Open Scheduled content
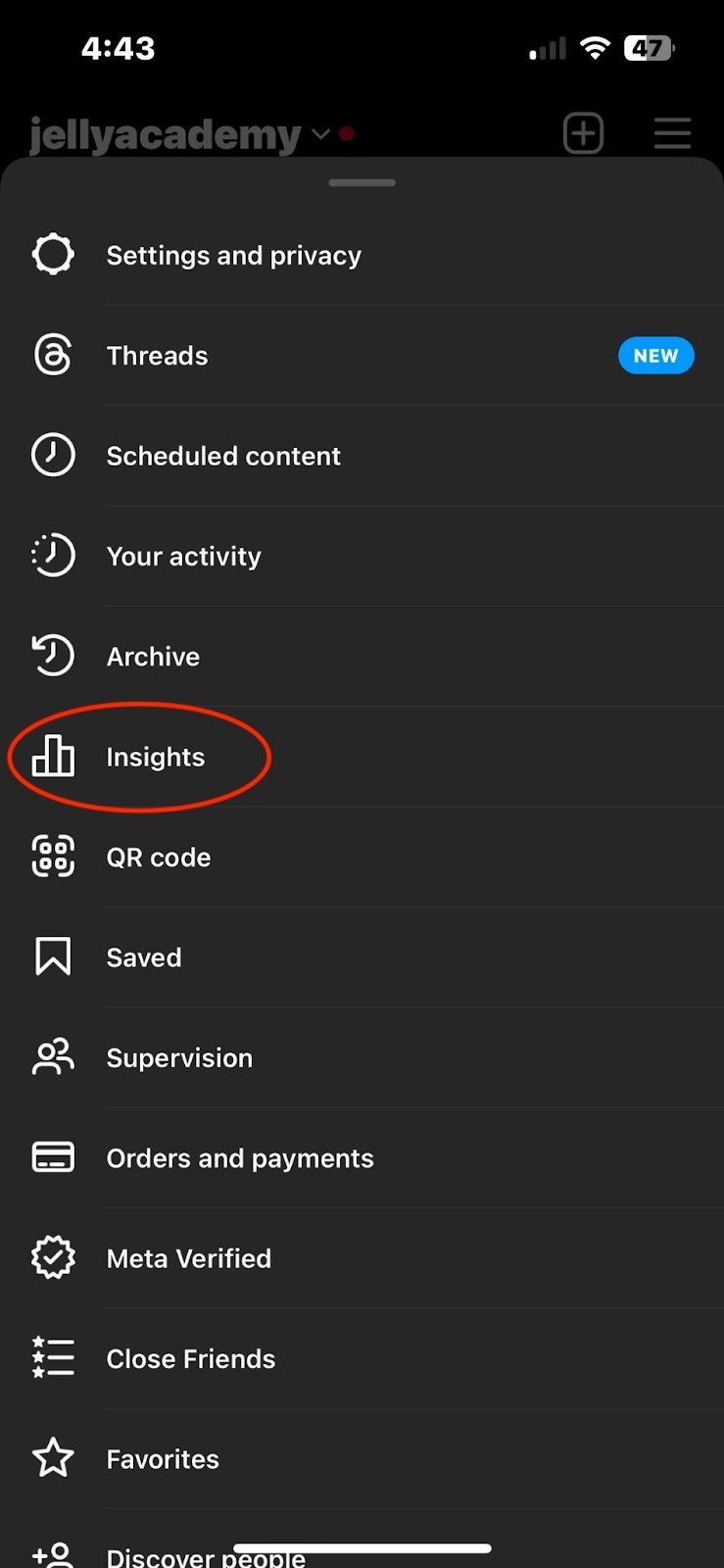This screenshot has height=1568, width=724. [x=362, y=456]
